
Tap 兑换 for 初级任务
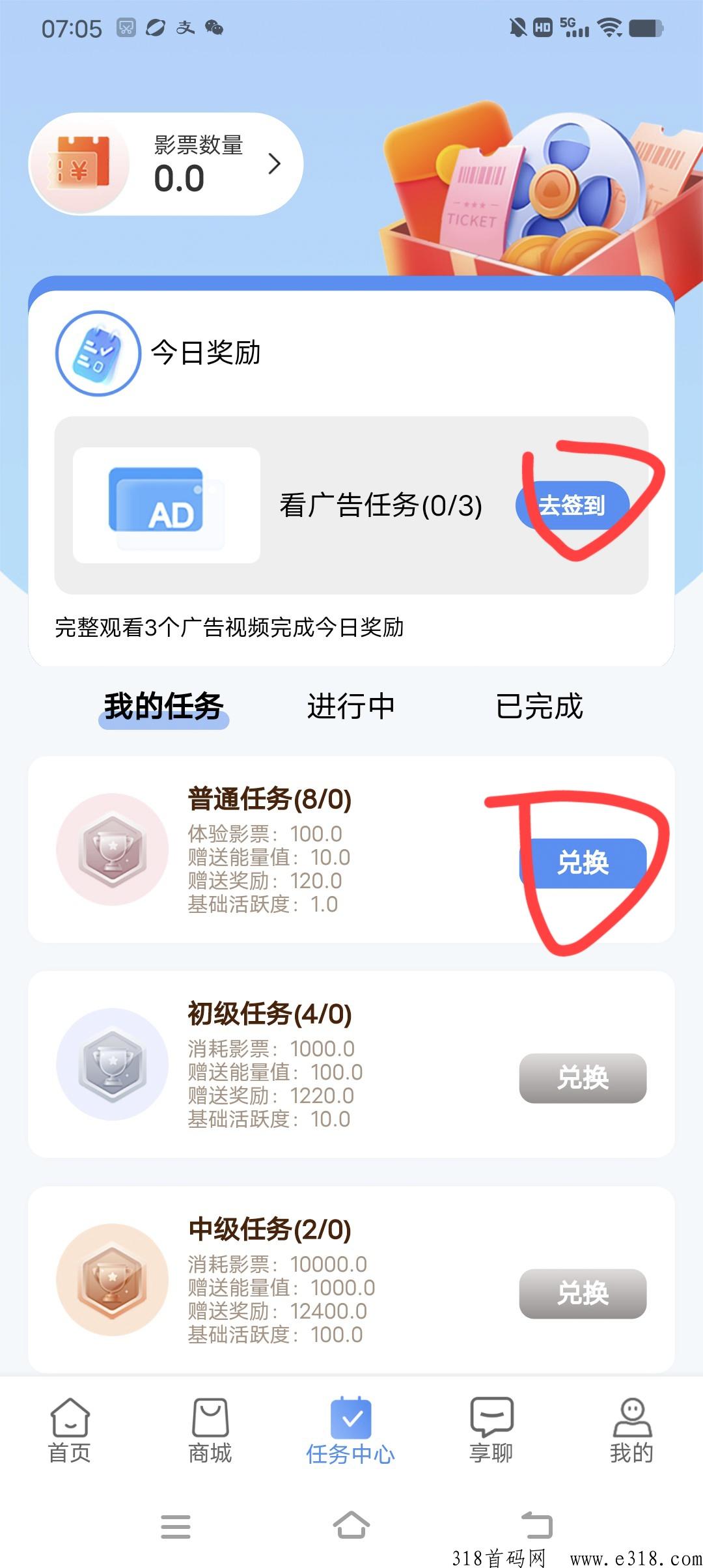[x=583, y=1078]
